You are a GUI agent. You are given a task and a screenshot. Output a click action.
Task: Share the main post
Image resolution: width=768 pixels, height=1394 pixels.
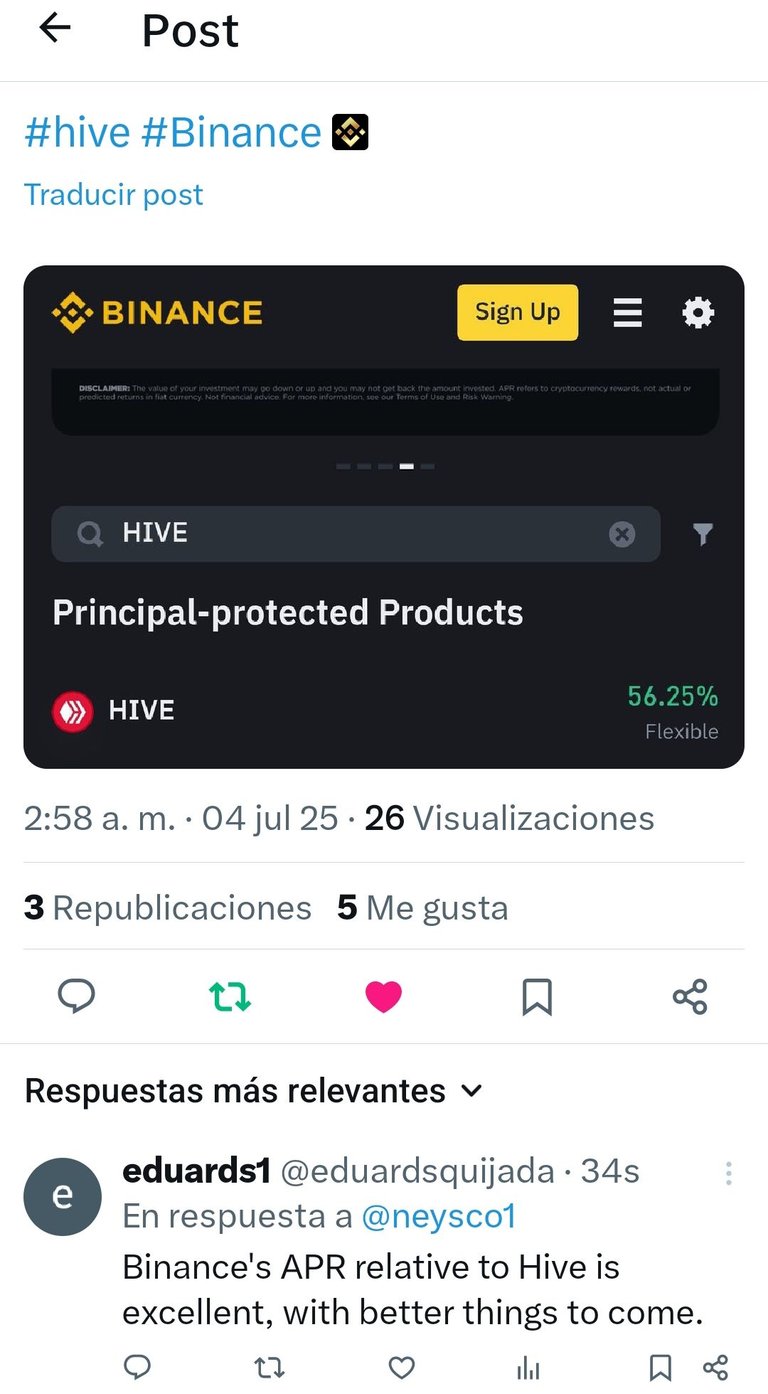[x=690, y=996]
